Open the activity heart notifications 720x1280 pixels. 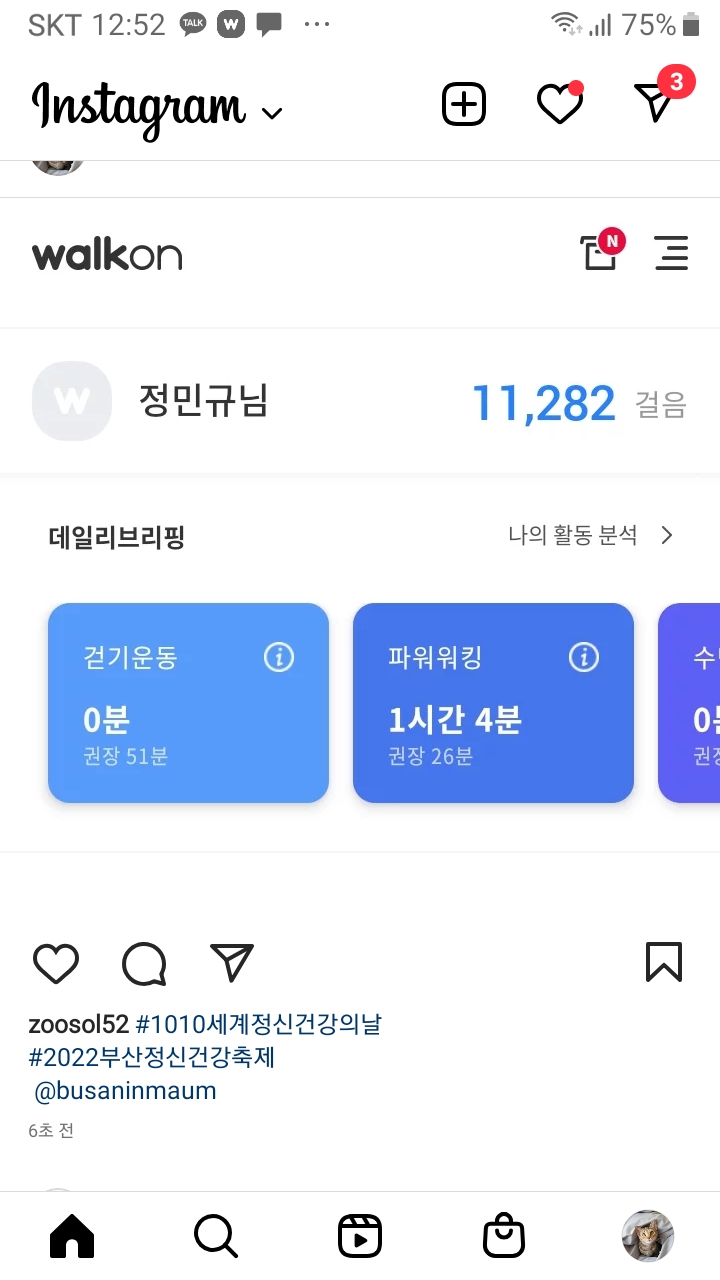point(559,104)
